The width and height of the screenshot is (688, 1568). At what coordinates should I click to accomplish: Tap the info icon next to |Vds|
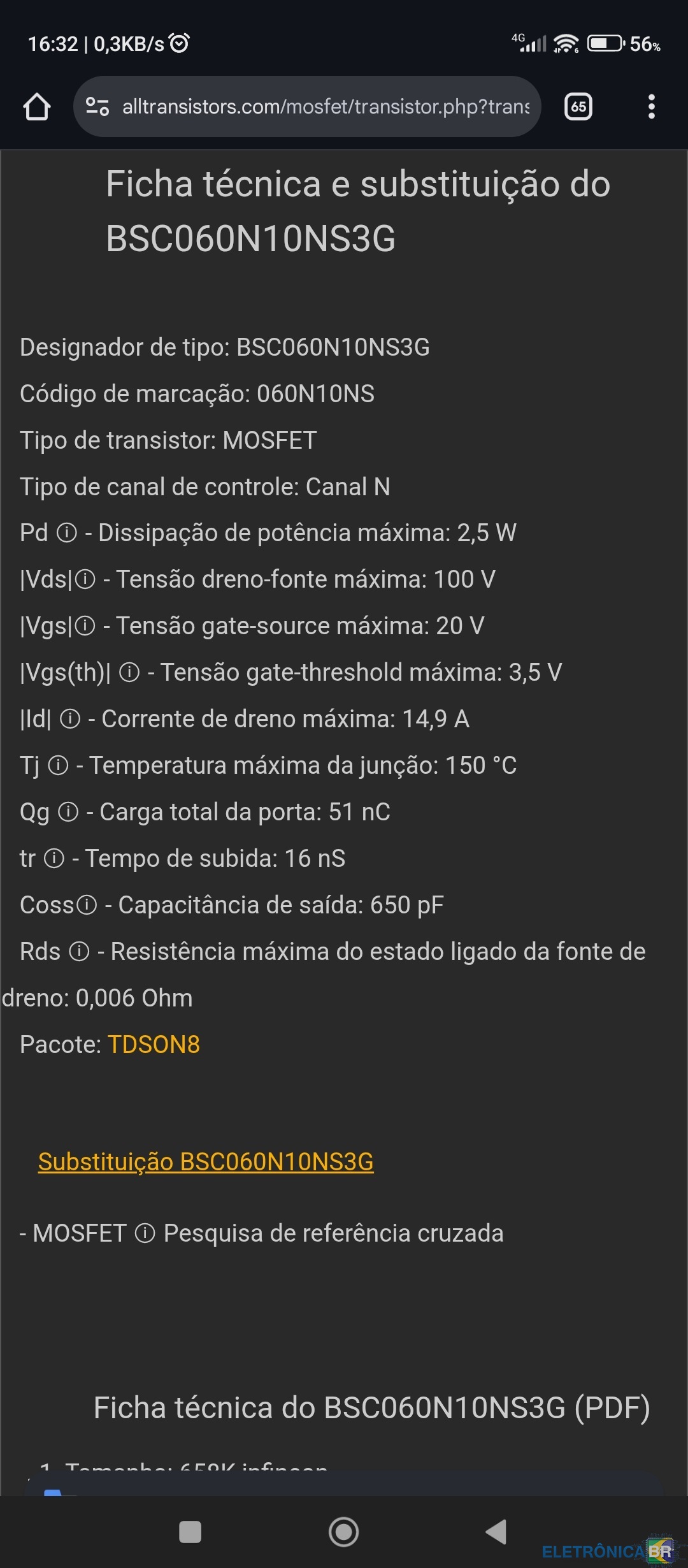tap(85, 579)
